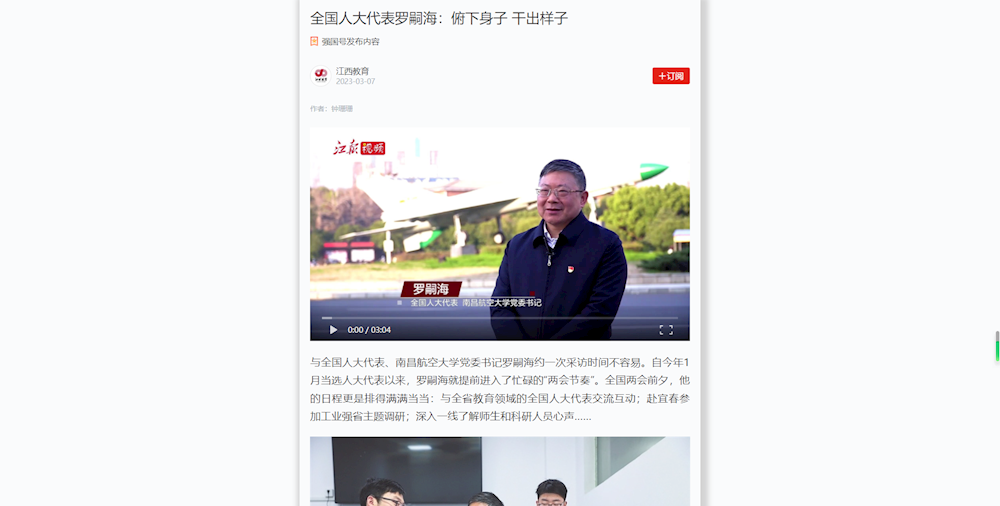This screenshot has height=506, width=1000.
Task: Subscribe to 江西教育 with the 订阅 button
Action: click(x=671, y=76)
